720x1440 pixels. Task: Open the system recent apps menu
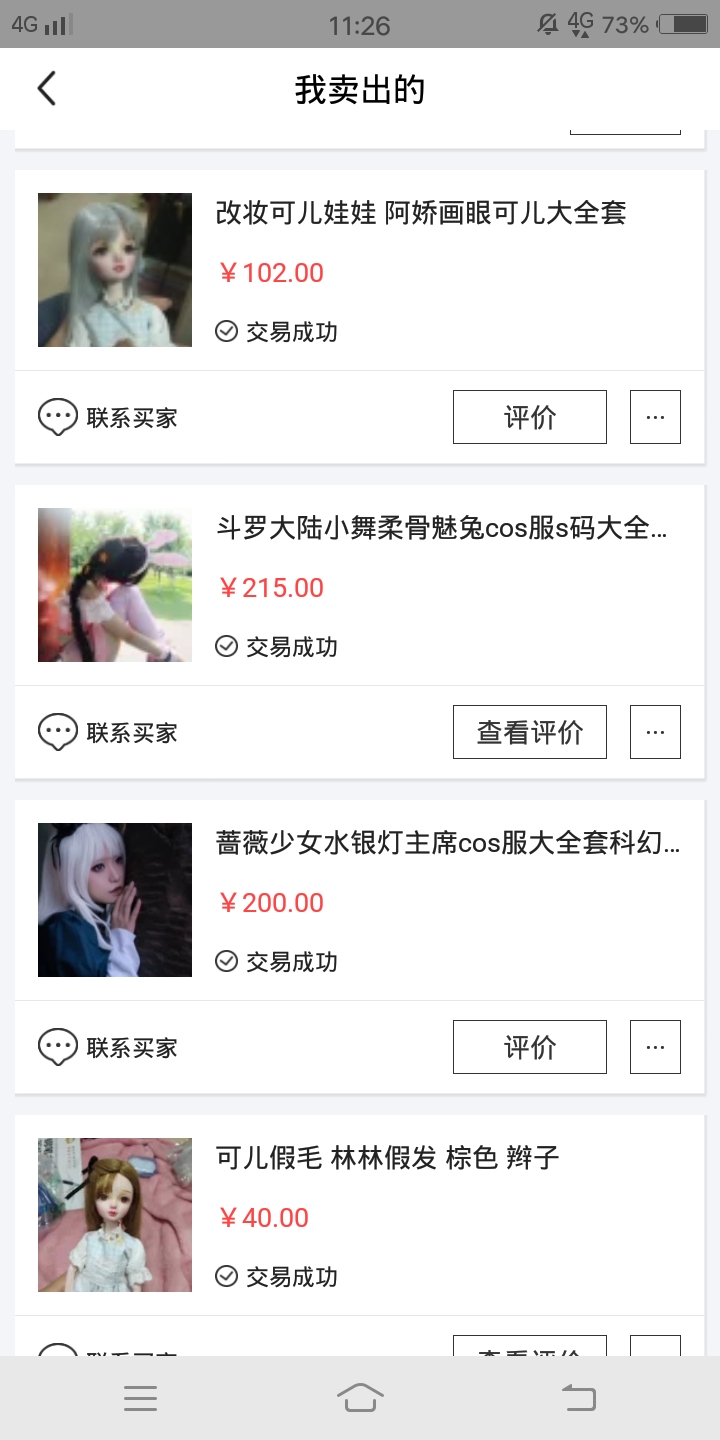tap(140, 1397)
